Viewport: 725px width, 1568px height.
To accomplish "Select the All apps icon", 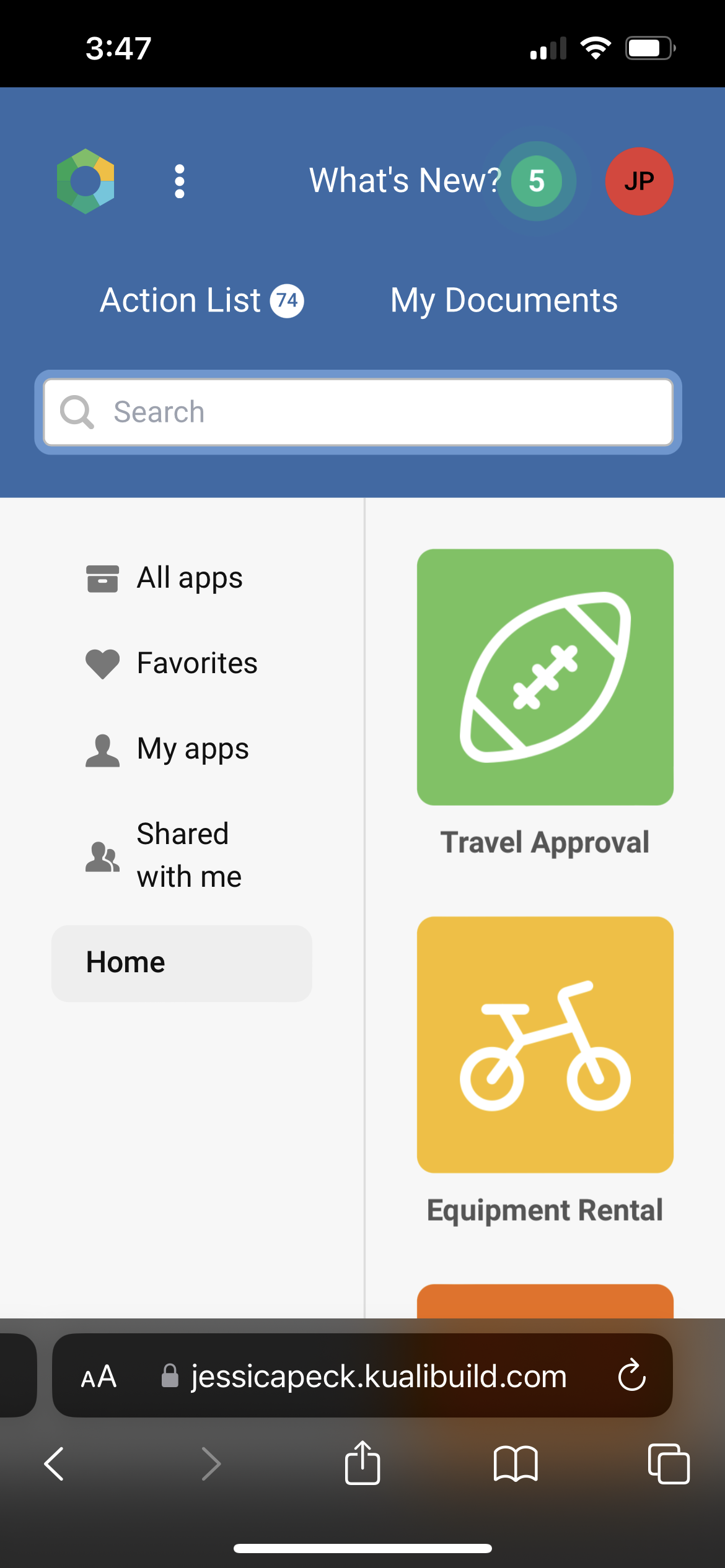I will pos(102,577).
